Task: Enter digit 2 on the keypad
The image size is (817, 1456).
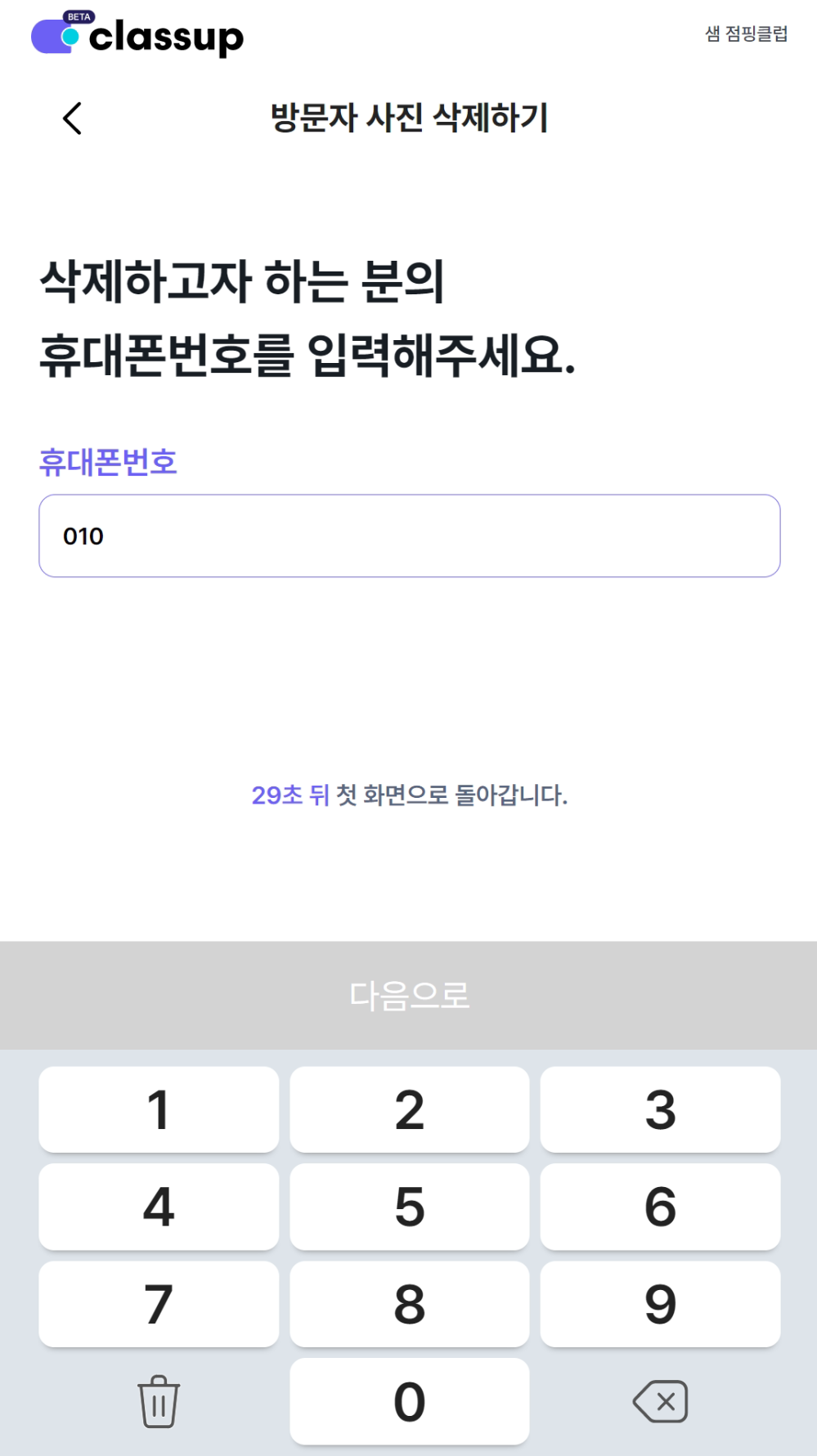Action: pos(409,1109)
